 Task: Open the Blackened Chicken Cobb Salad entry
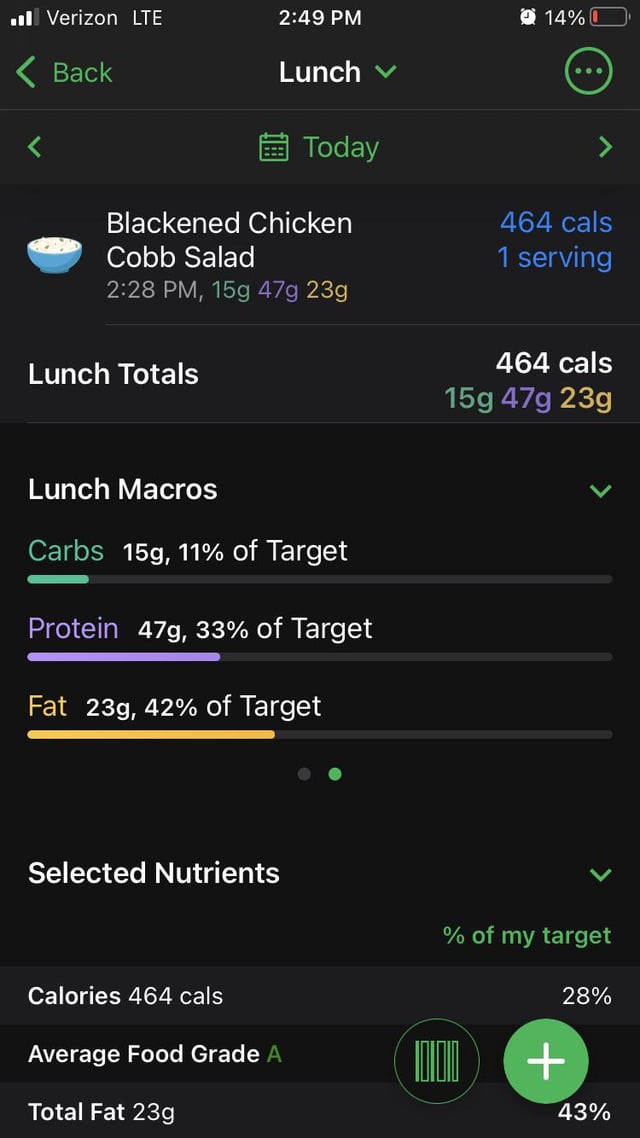320,255
